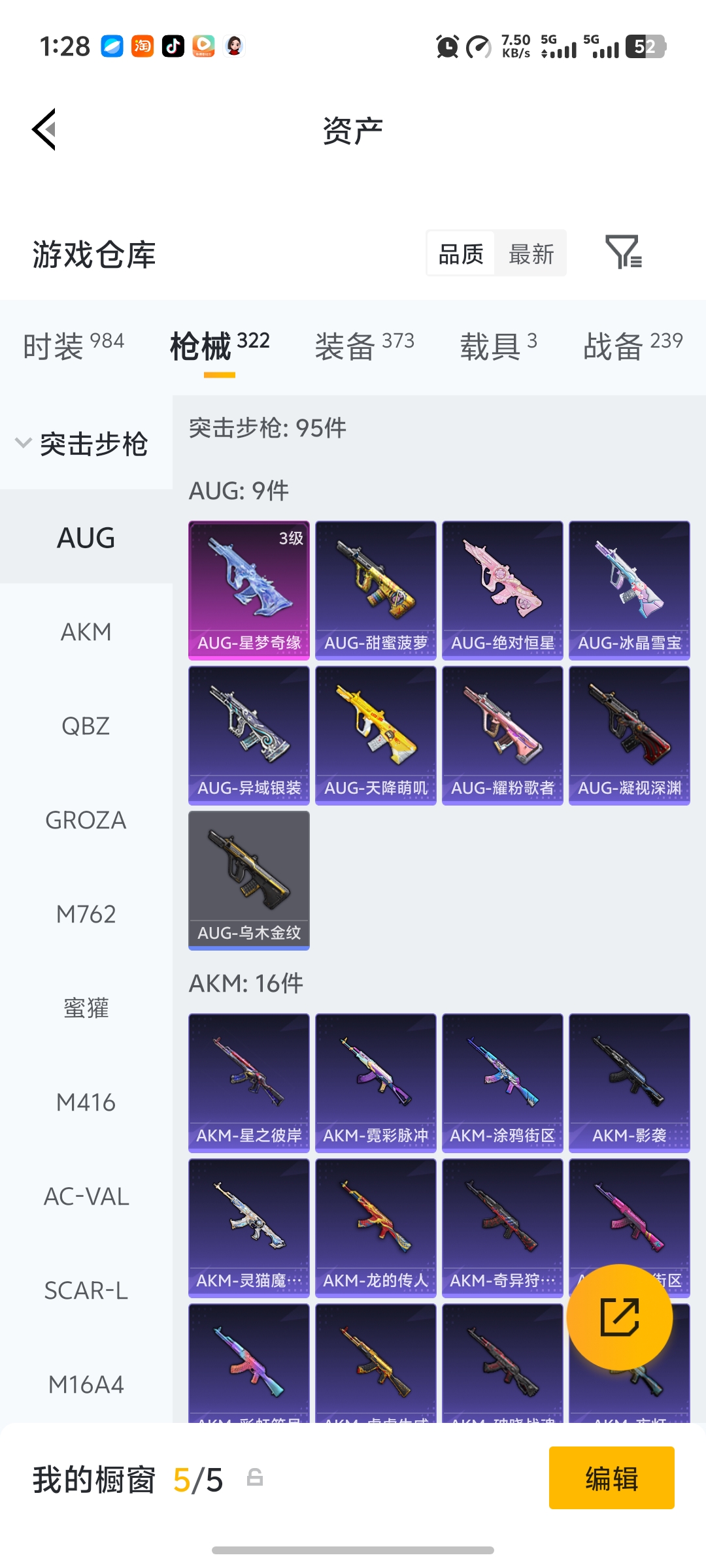Open the AUG-乌木金纹 skin
The height and width of the screenshot is (1568, 706).
249,880
